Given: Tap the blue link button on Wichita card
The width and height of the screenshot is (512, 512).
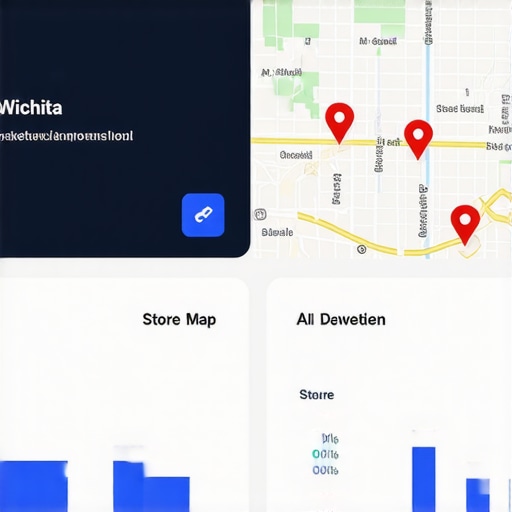Looking at the screenshot, I should click(x=203, y=215).
